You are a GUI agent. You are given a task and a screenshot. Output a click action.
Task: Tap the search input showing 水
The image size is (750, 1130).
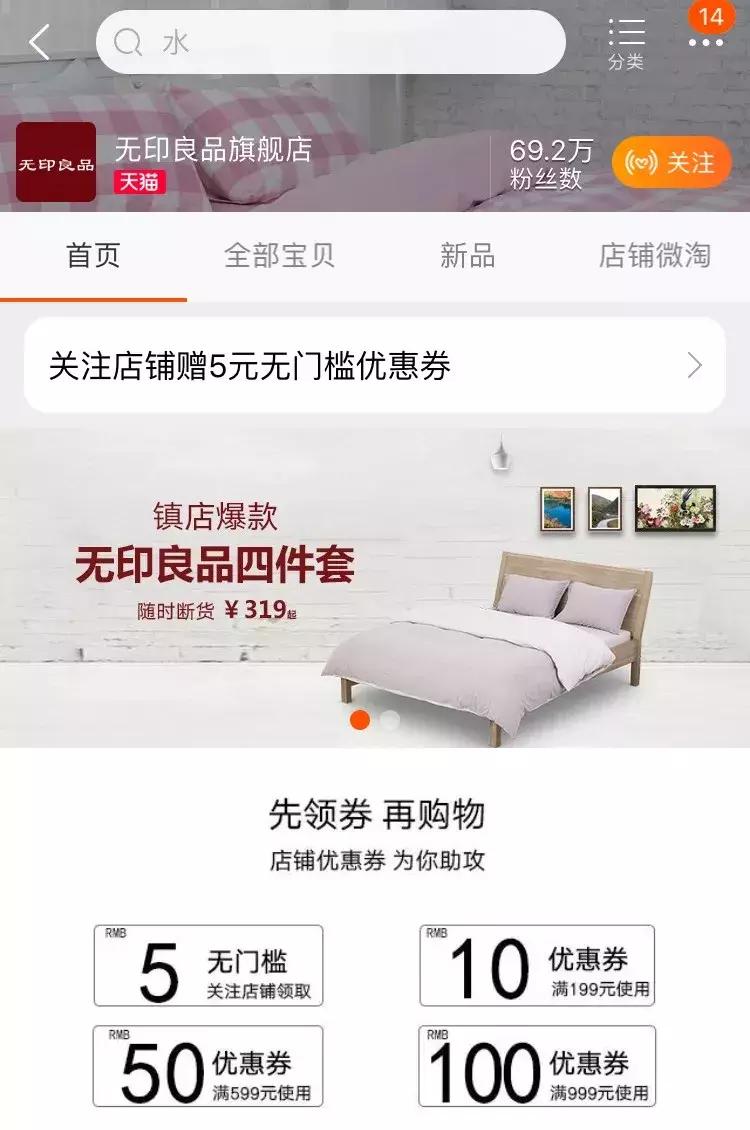[330, 42]
